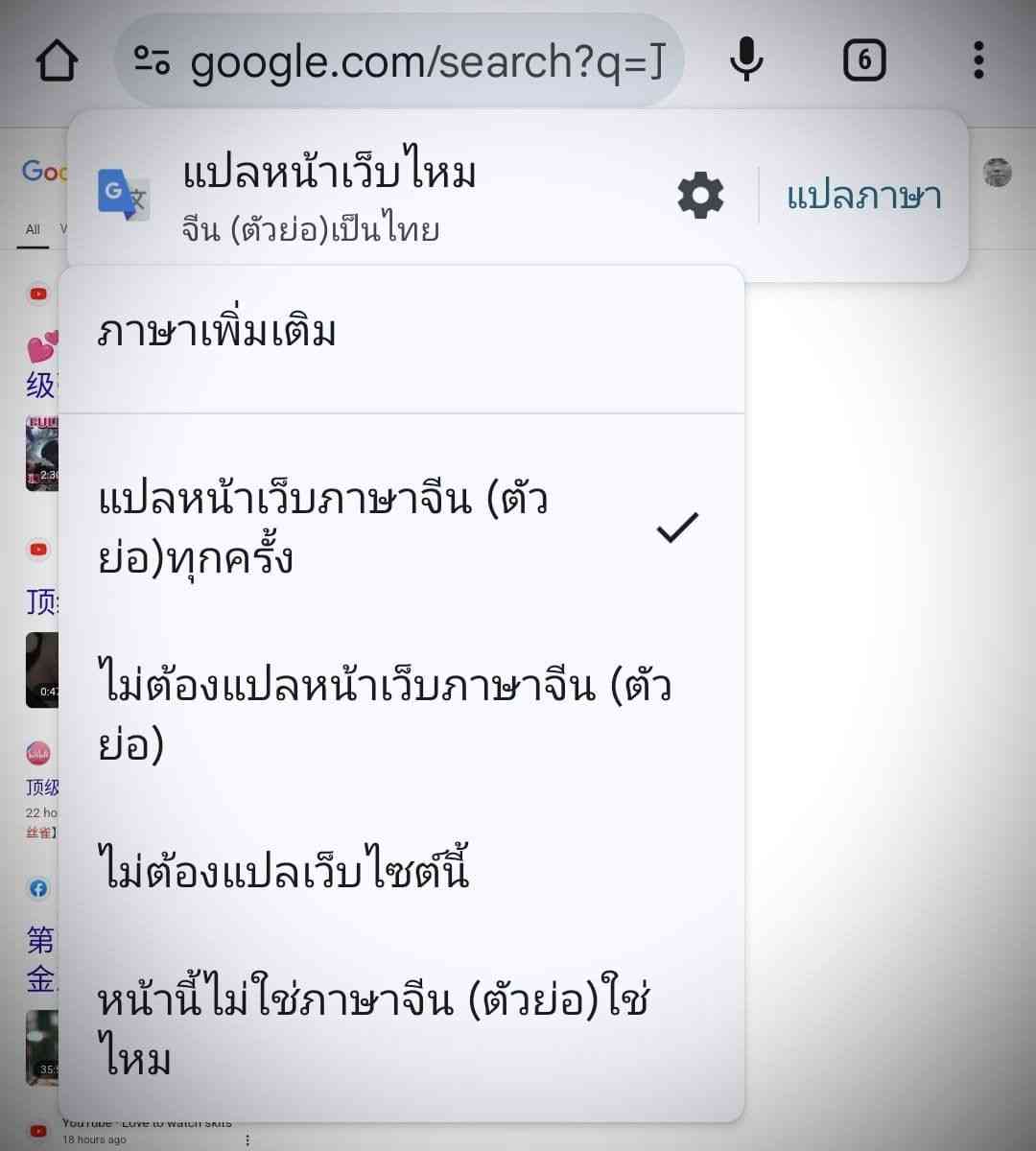1036x1151 pixels.
Task: Select ไม่ต้องแปลเว็บไซต์นี้ option
Action: point(401,873)
